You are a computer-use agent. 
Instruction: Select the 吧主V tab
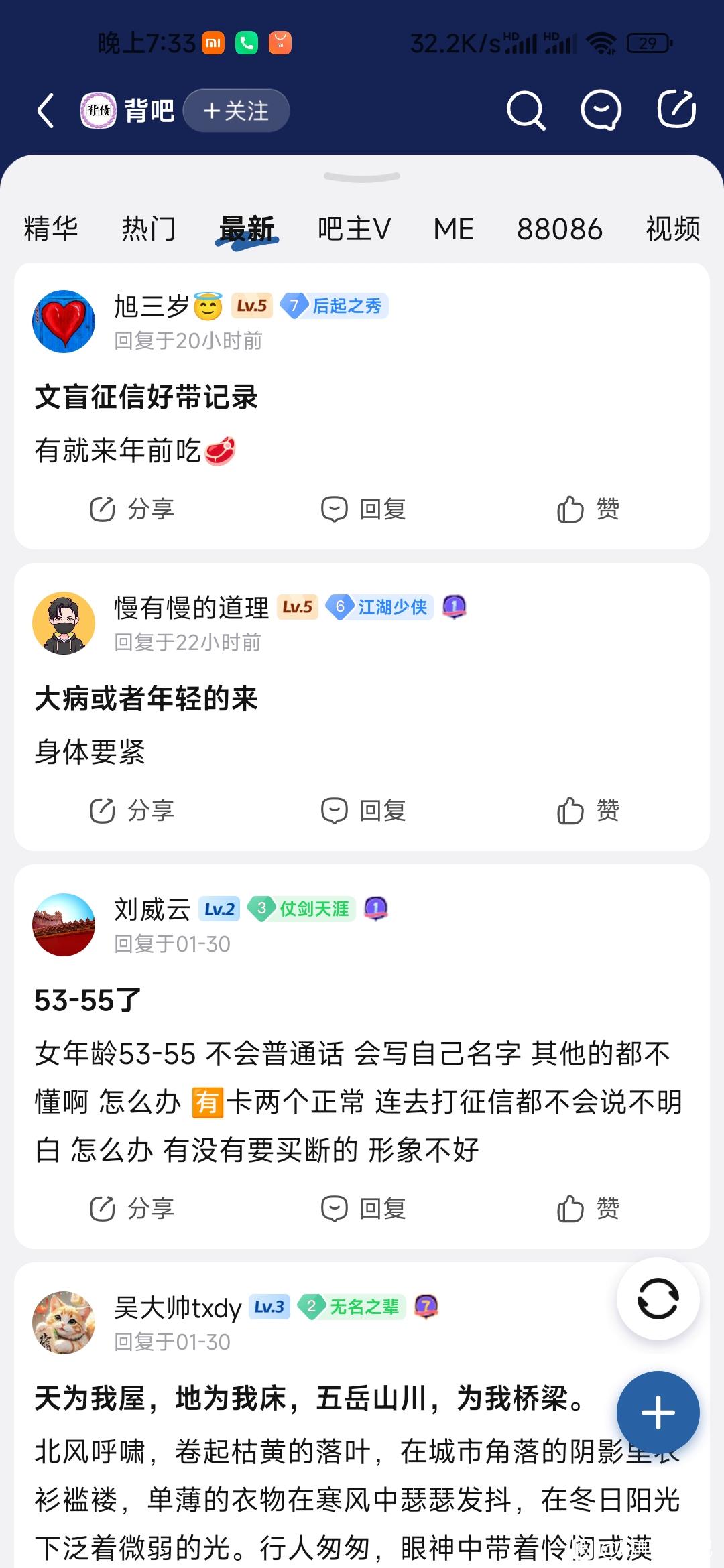pyautogui.click(x=354, y=229)
